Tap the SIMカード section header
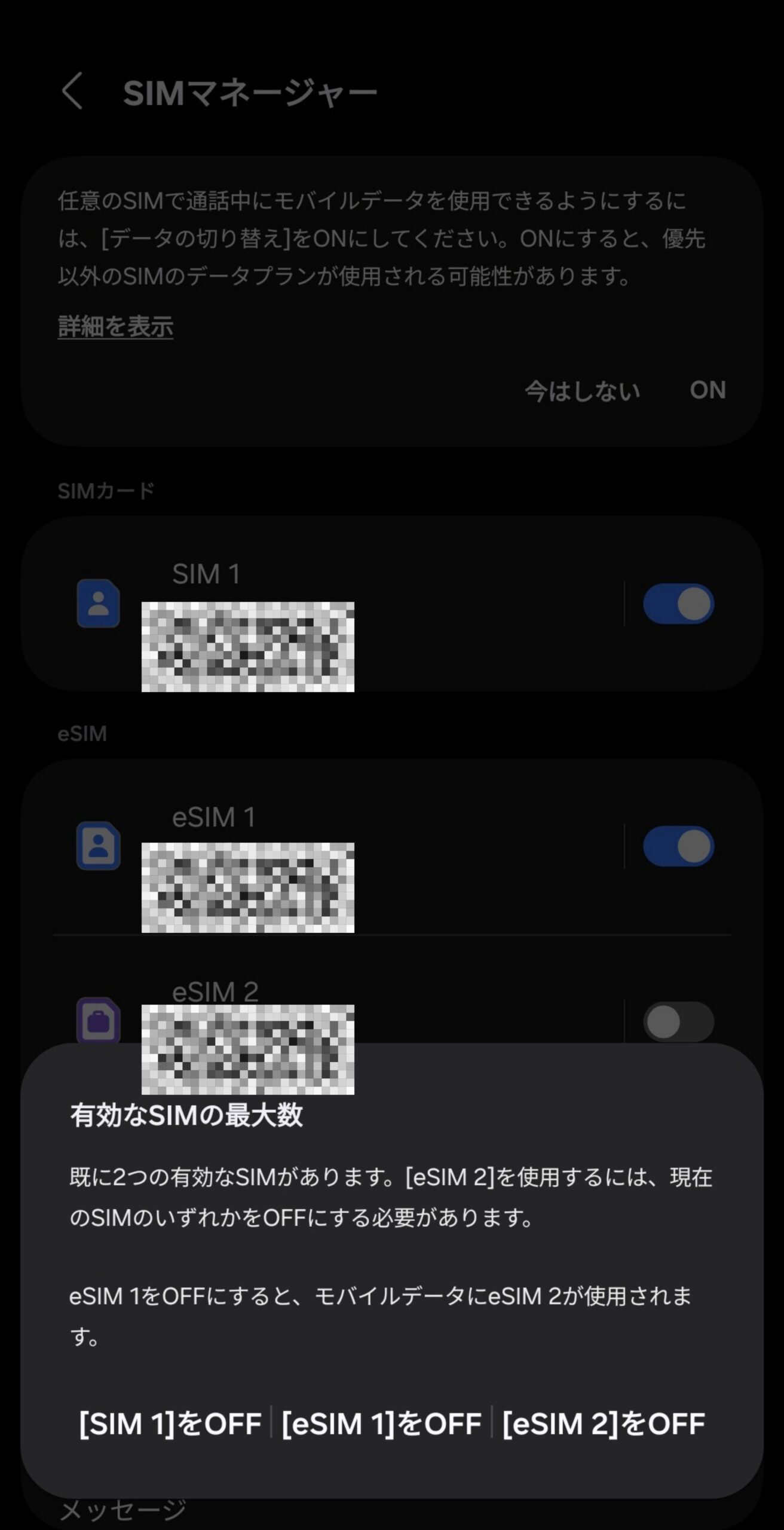The image size is (784, 1530). pos(106,491)
